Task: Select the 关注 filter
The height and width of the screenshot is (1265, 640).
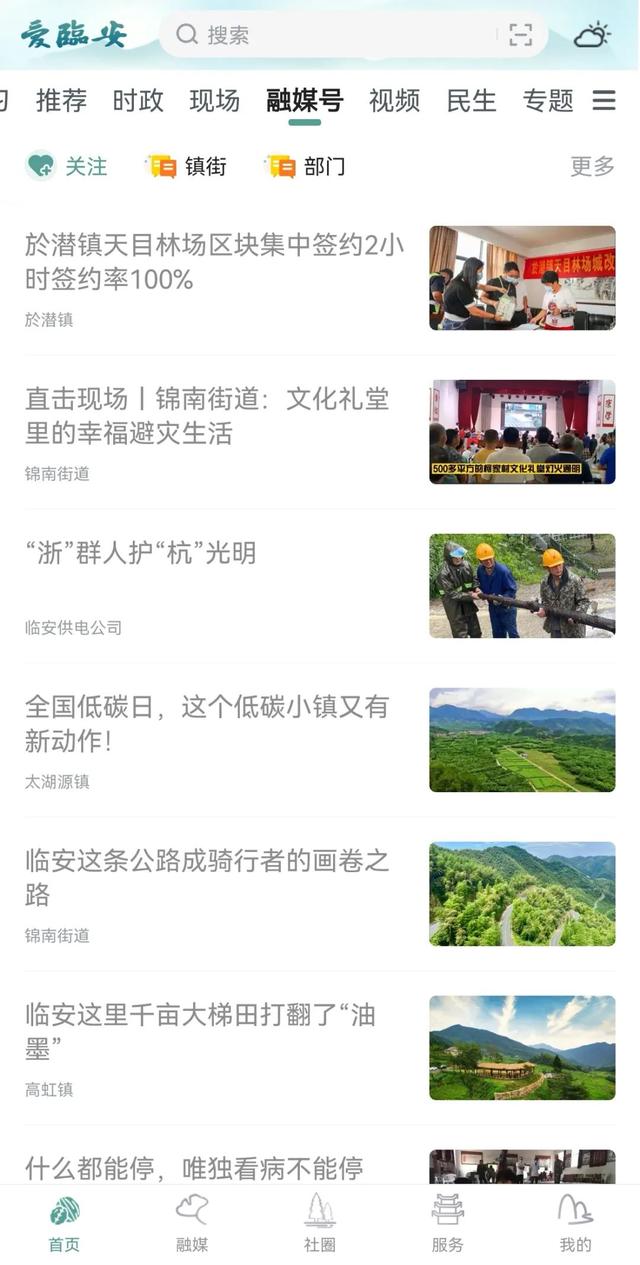Action: point(67,166)
